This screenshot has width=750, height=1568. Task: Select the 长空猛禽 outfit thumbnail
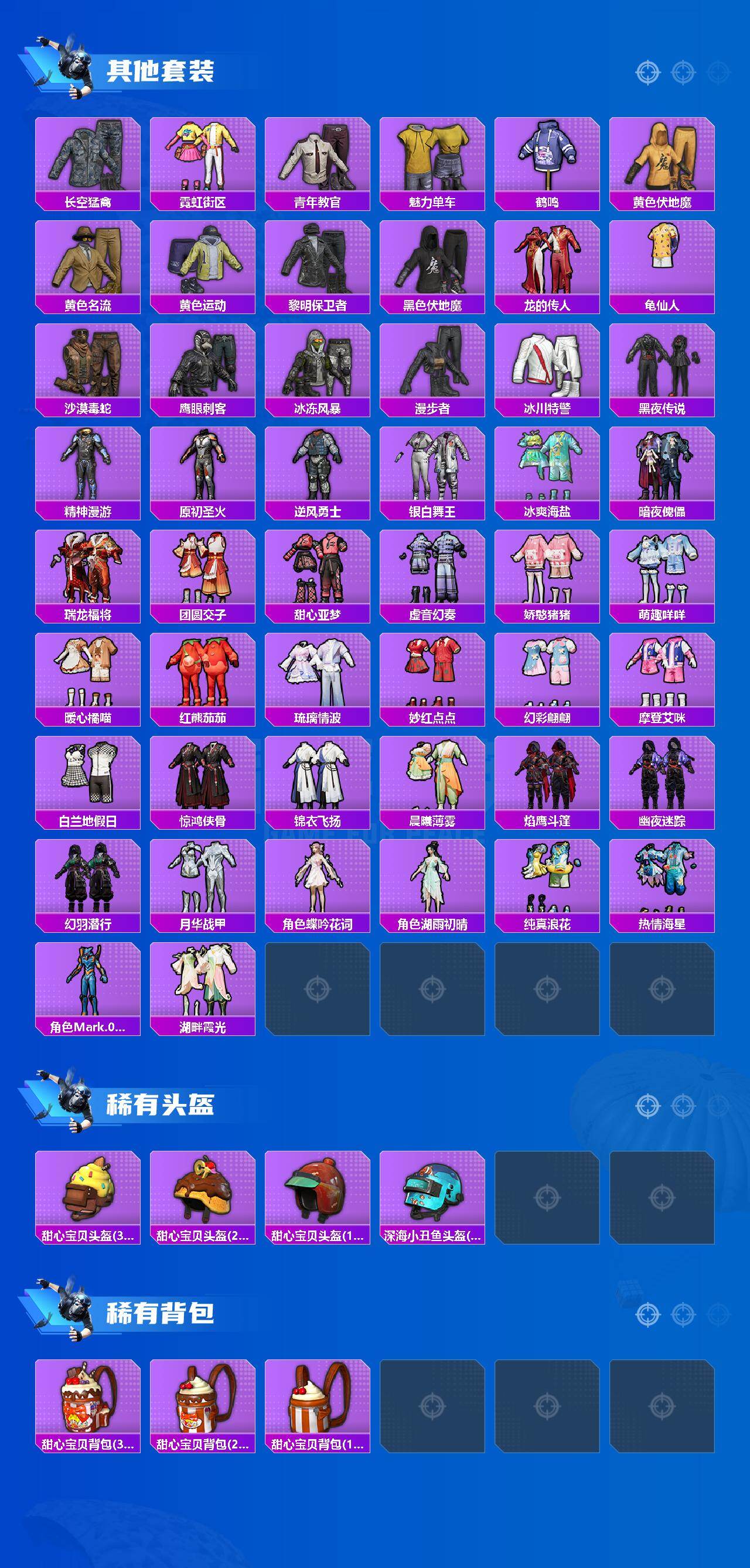point(88,161)
